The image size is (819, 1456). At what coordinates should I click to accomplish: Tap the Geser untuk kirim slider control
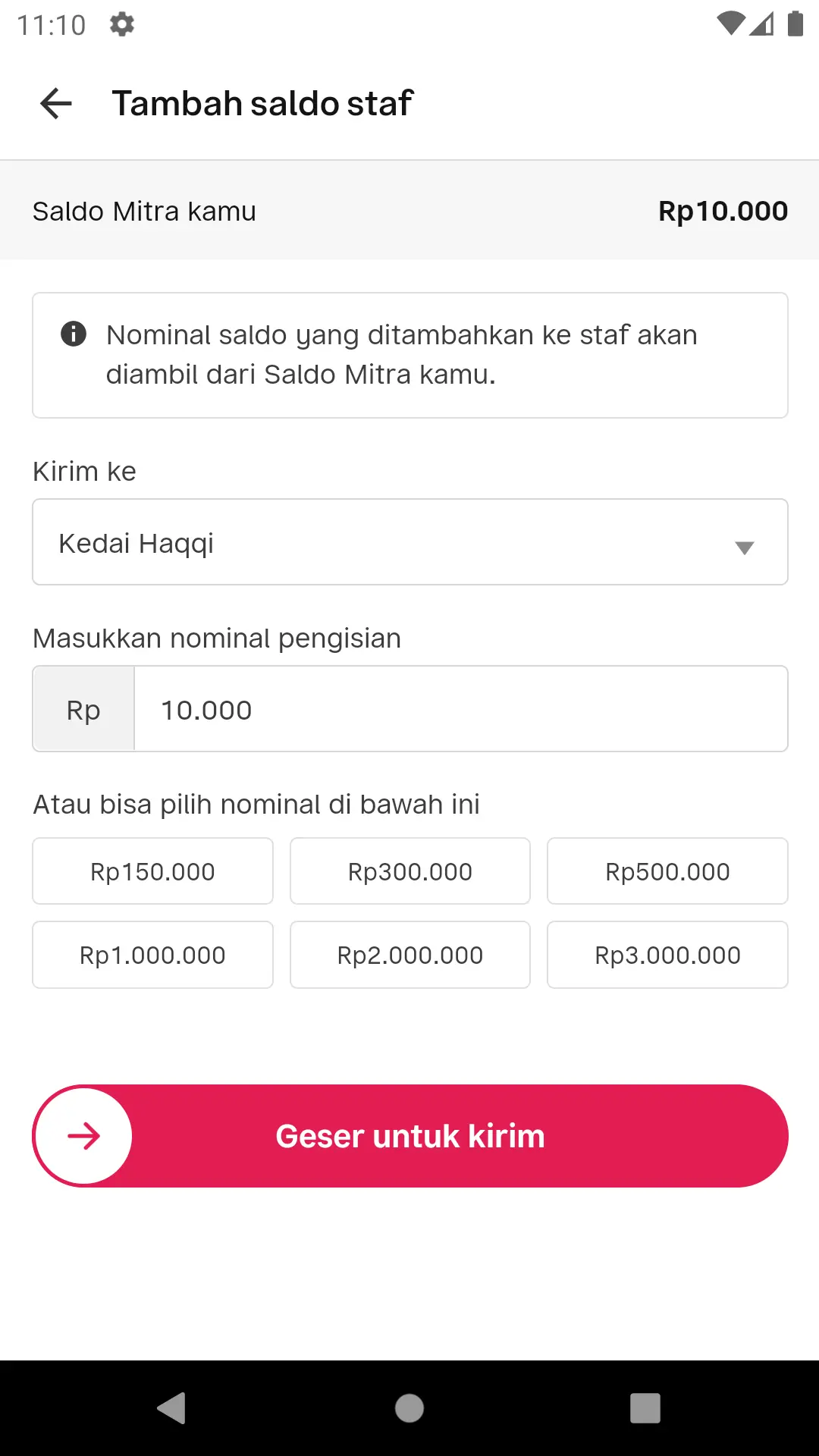click(409, 1135)
